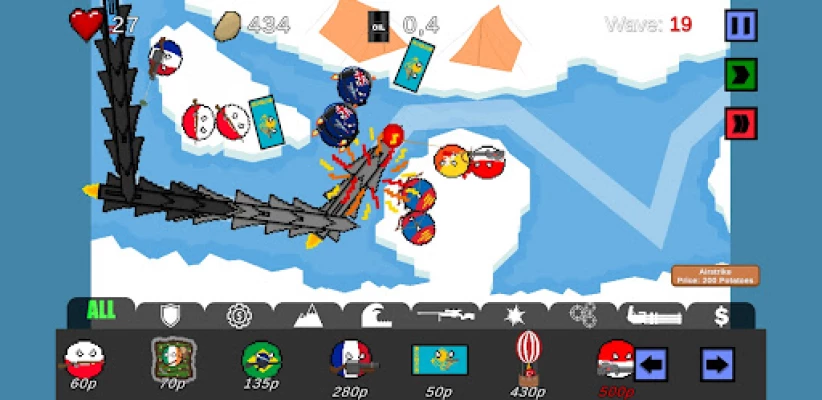The height and width of the screenshot is (400, 822).
Task: Tap the green next-wave arrow button
Action: pos(741,74)
